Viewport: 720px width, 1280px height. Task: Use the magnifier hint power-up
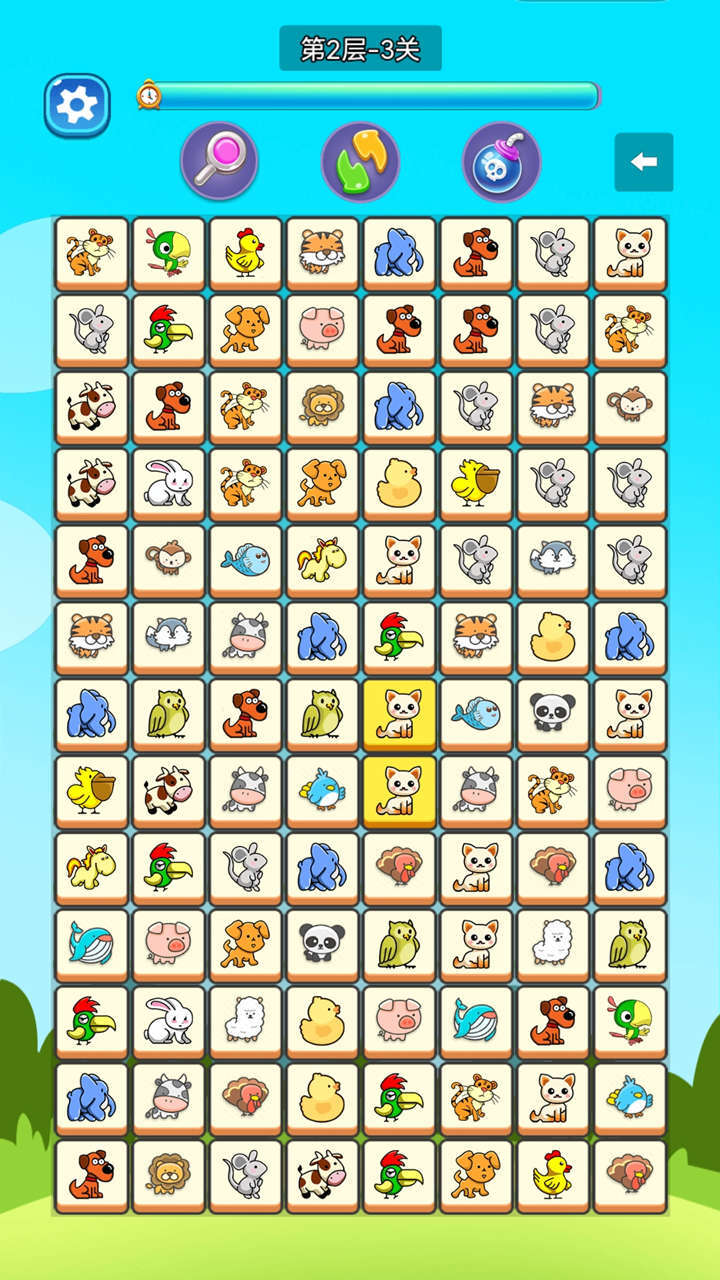point(219,161)
